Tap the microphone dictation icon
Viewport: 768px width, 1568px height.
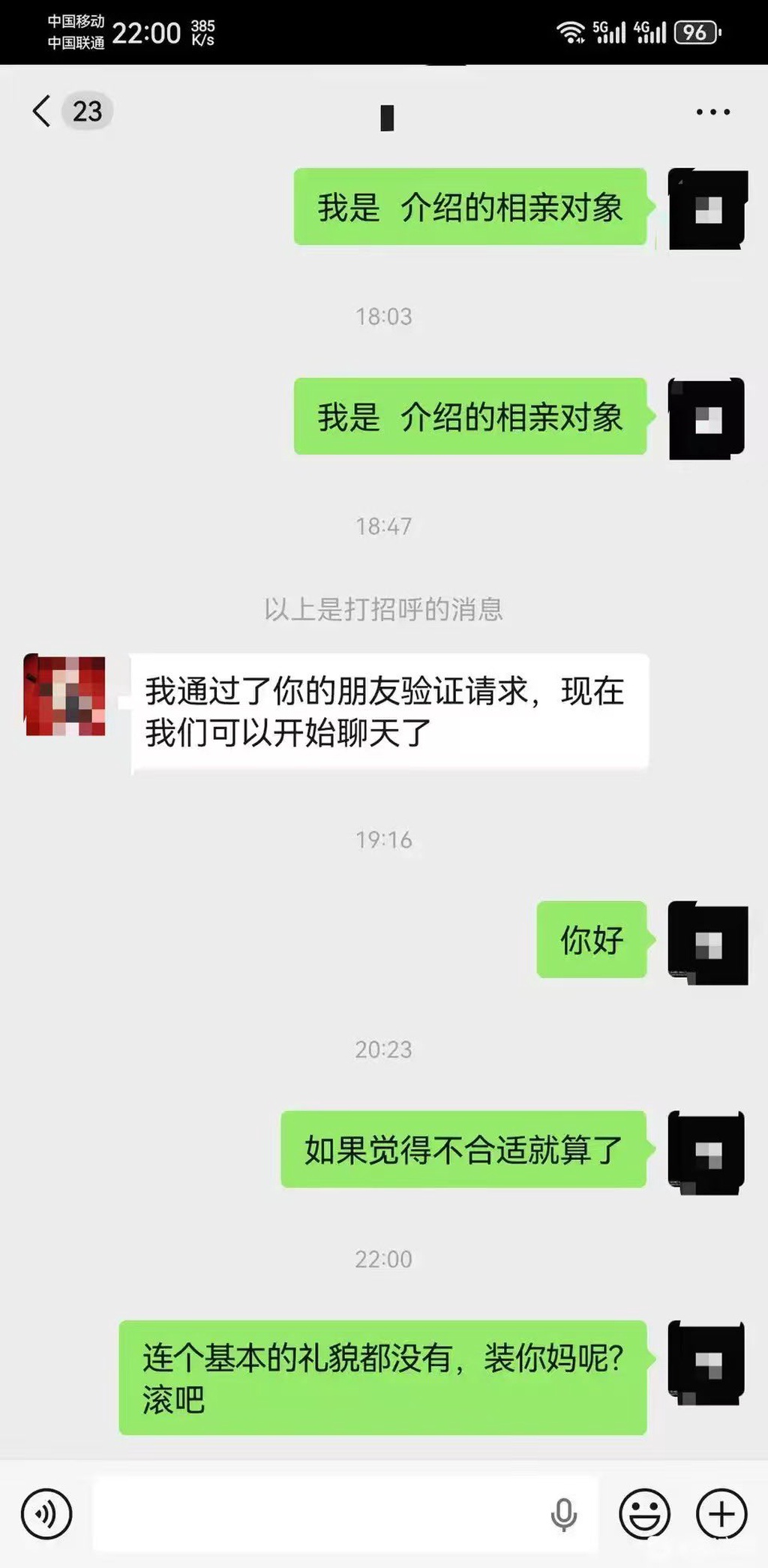(x=564, y=1513)
